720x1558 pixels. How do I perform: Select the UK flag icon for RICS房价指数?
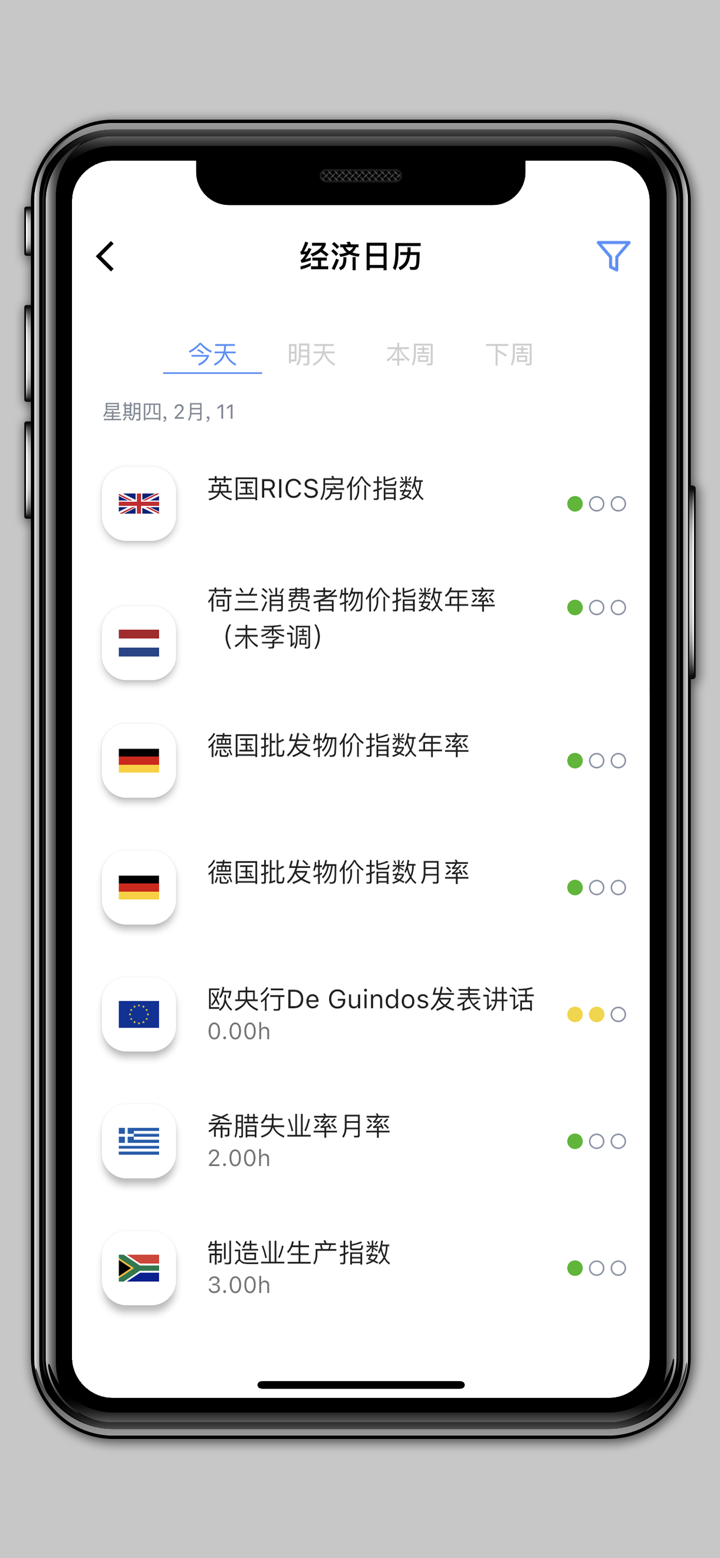(138, 504)
